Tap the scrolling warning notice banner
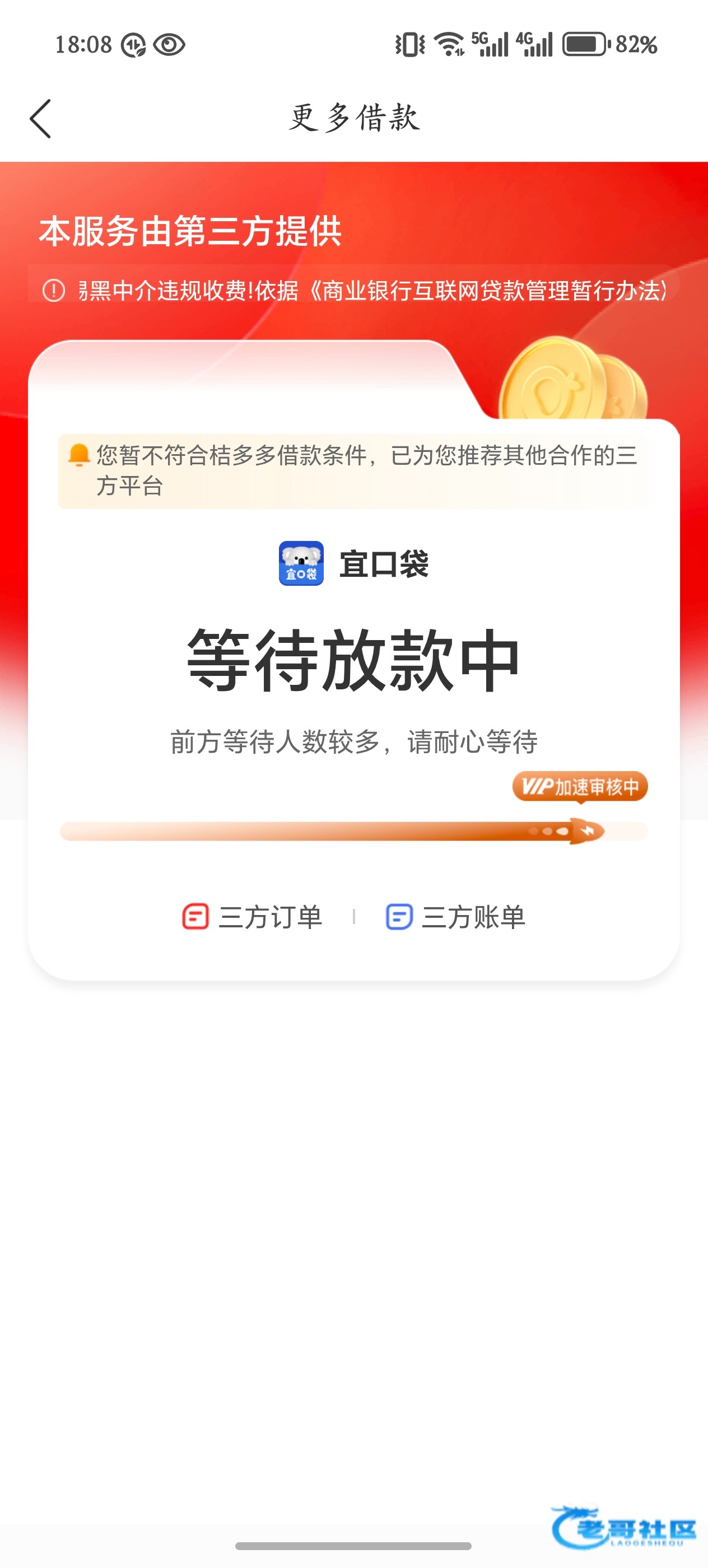The image size is (708, 1568). point(353,290)
